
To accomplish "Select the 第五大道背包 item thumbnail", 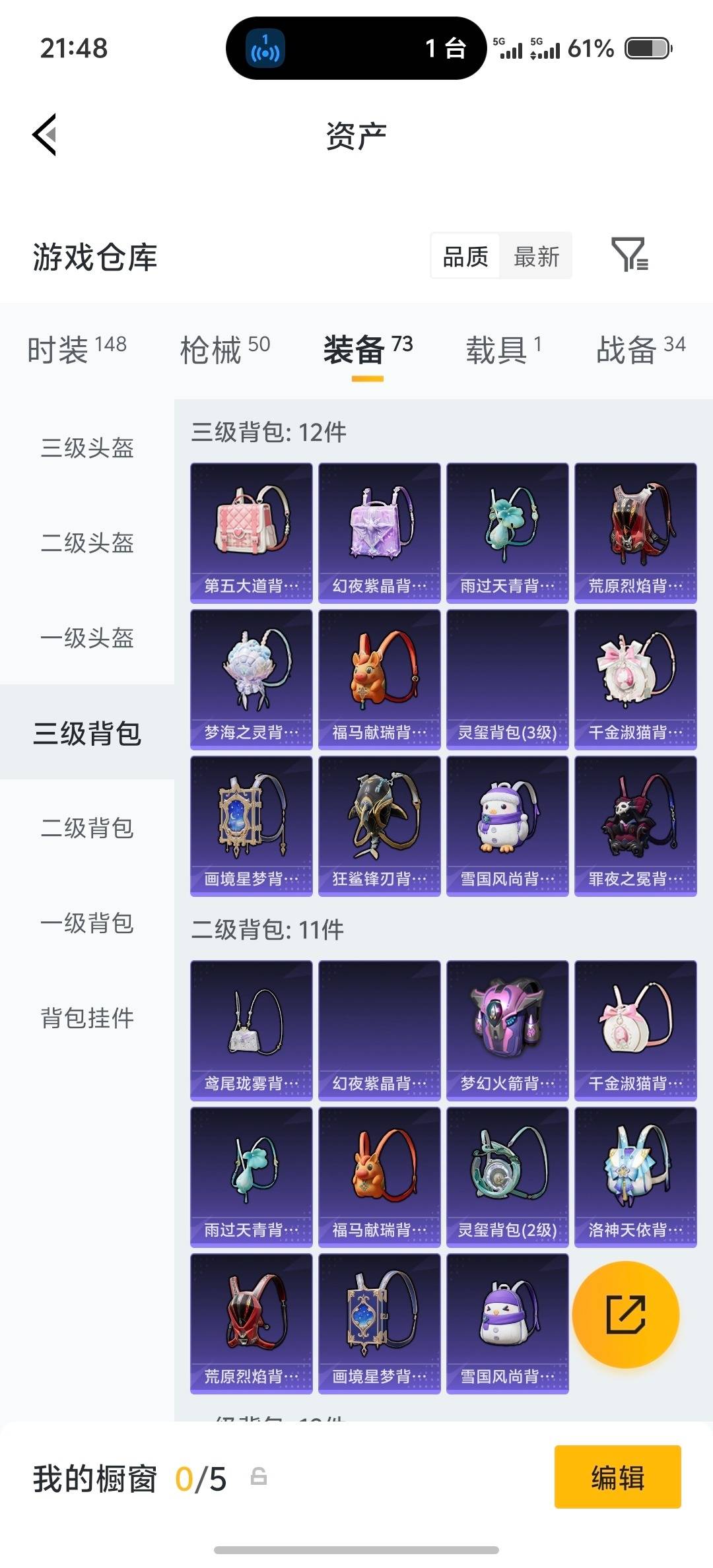I will point(250,532).
